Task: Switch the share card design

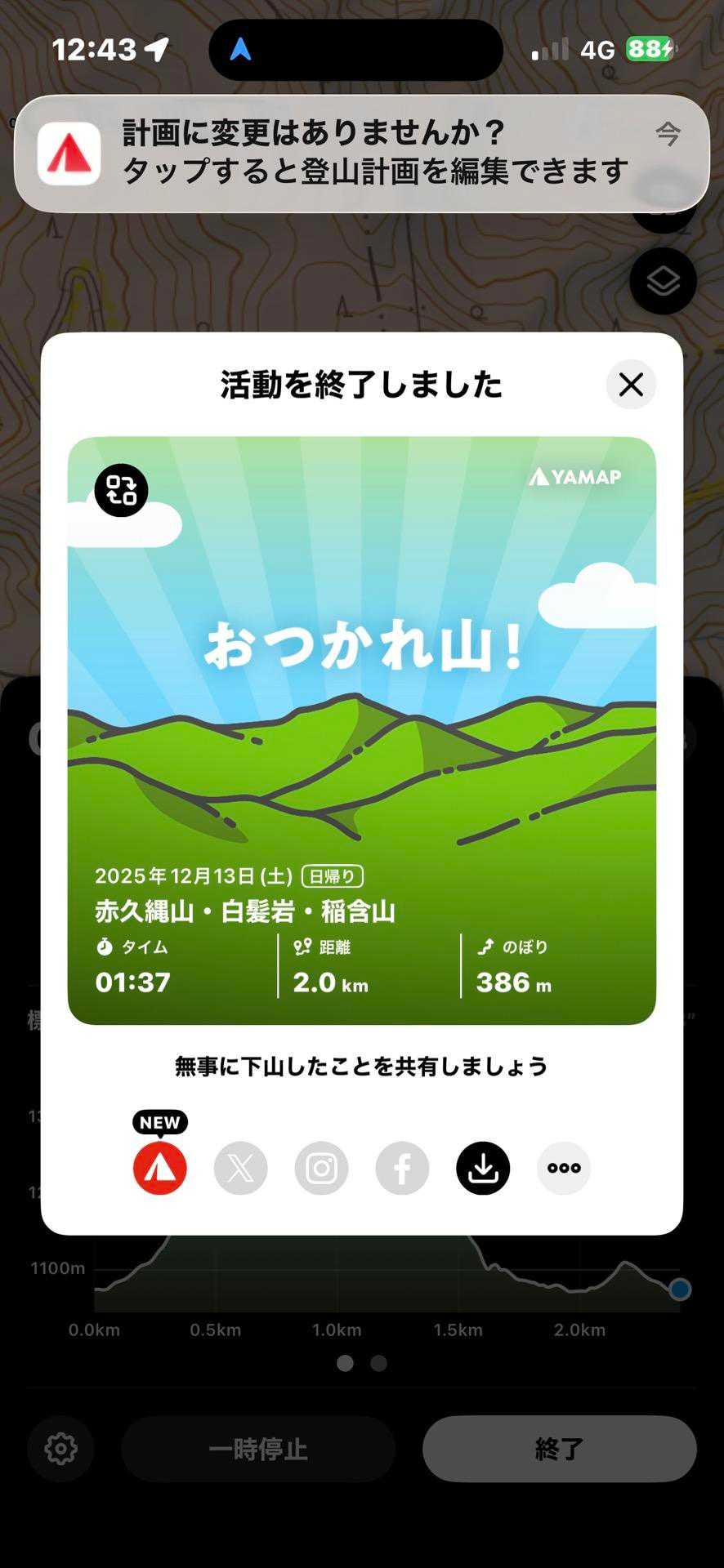Action: [x=121, y=491]
